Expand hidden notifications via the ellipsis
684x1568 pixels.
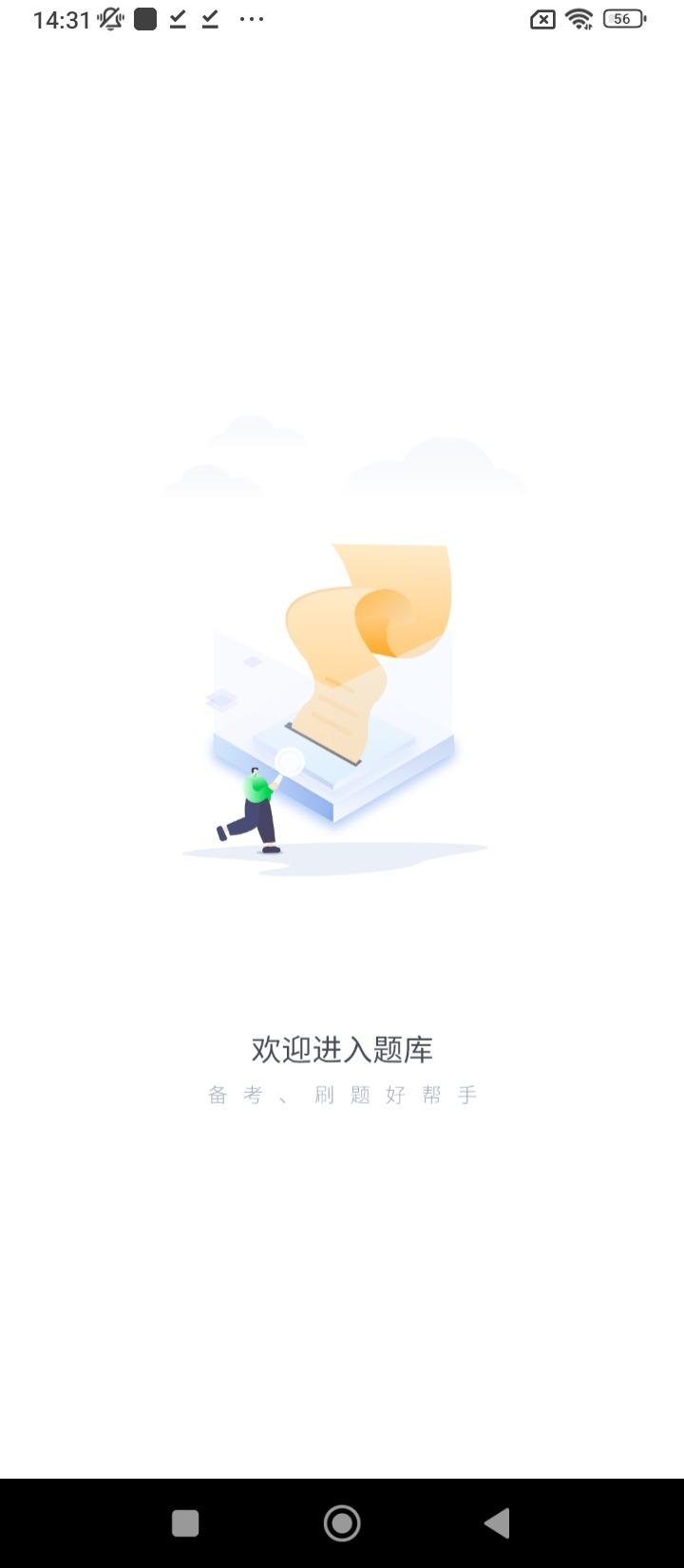pyautogui.click(x=251, y=19)
